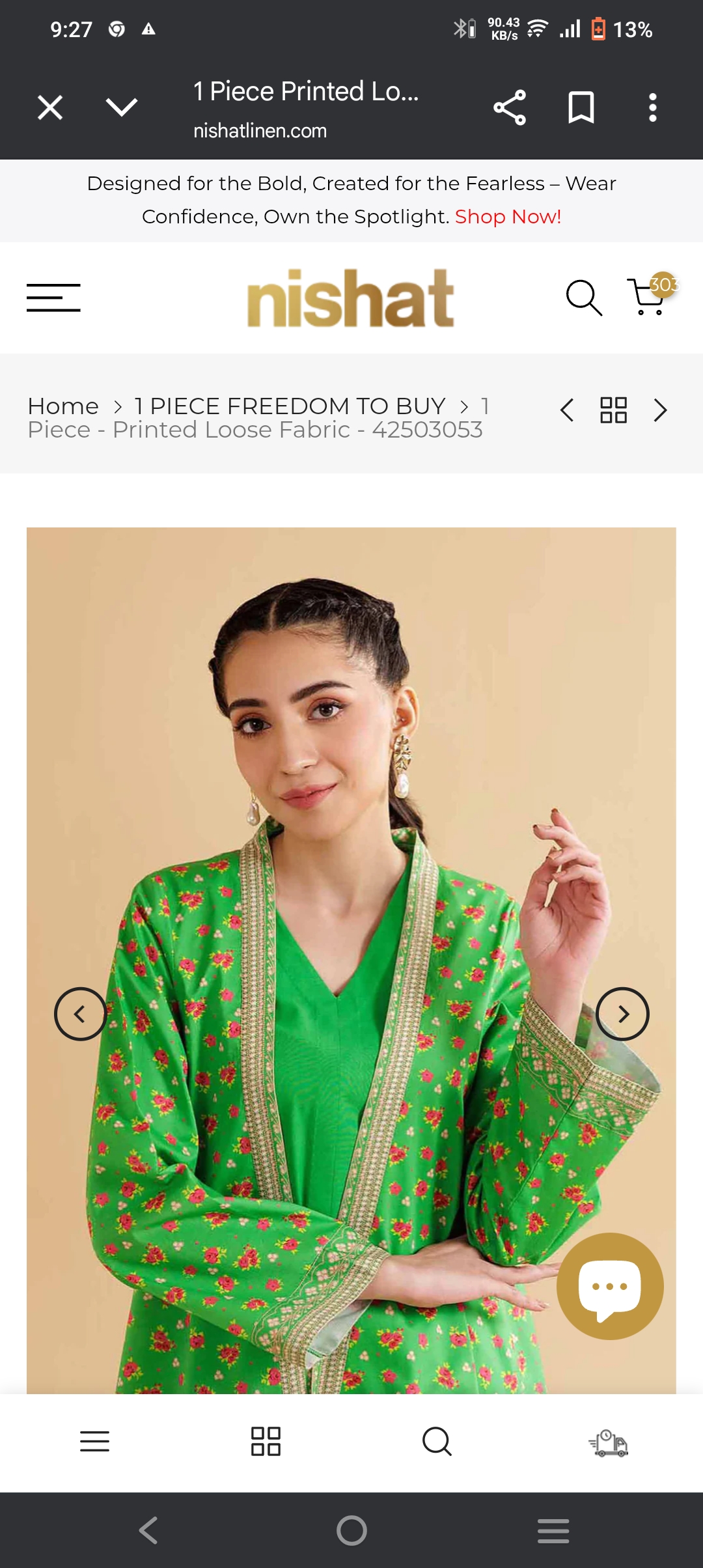Minimize the tab with down chevron

click(x=122, y=107)
